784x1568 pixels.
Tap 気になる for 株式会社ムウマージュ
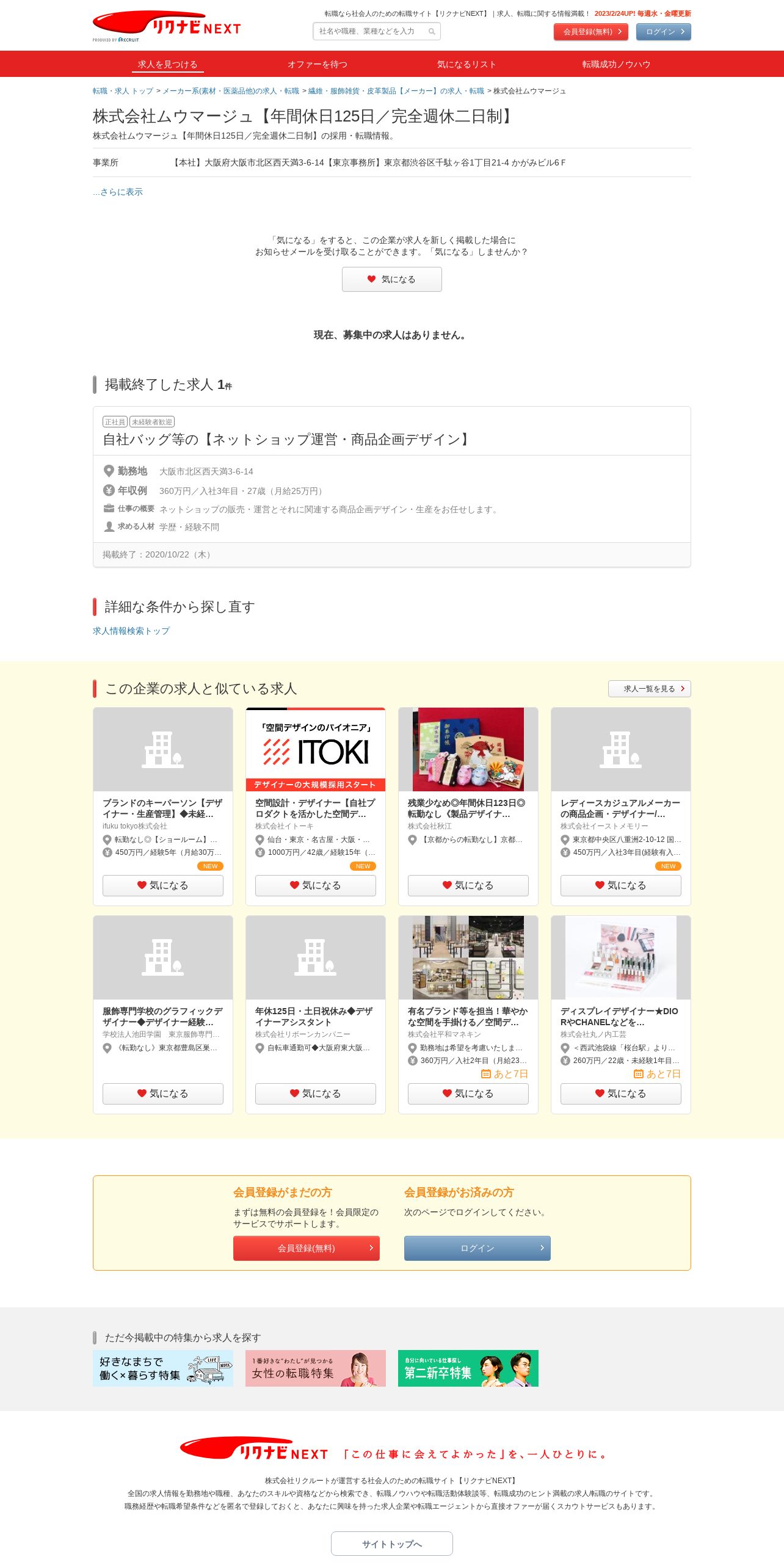click(391, 279)
